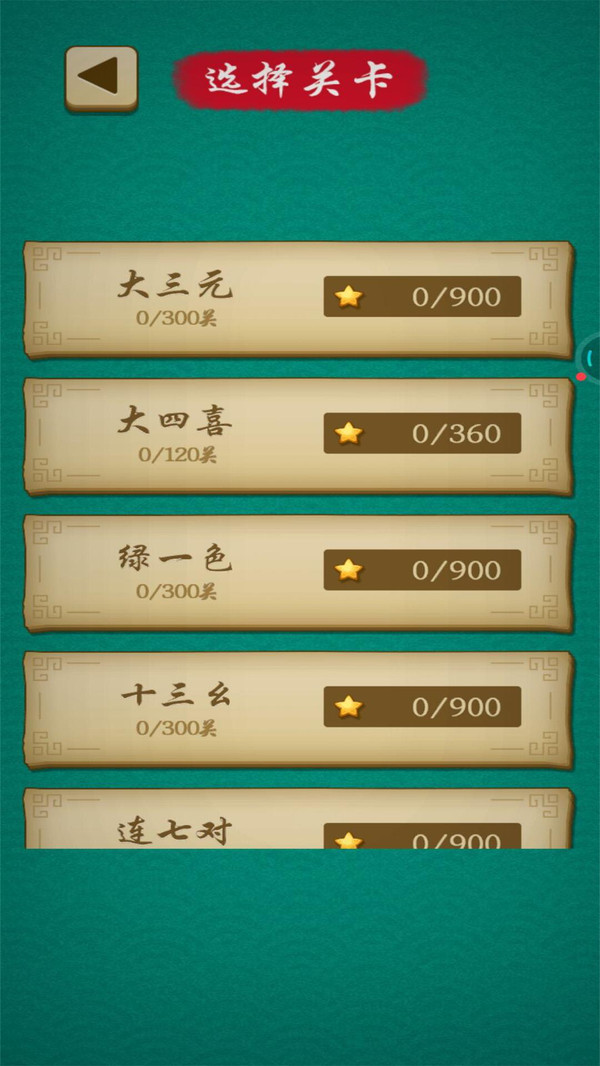Enter the 绿一色 level
Image resolution: width=600 pixels, height=1066 pixels.
[x=298, y=572]
